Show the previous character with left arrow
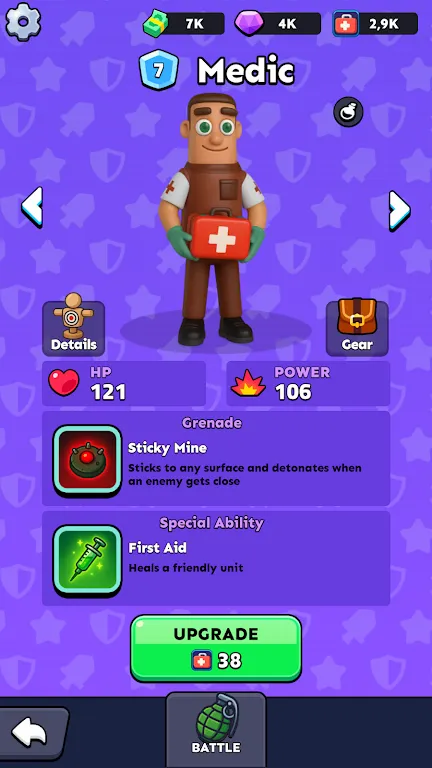 click(32, 207)
